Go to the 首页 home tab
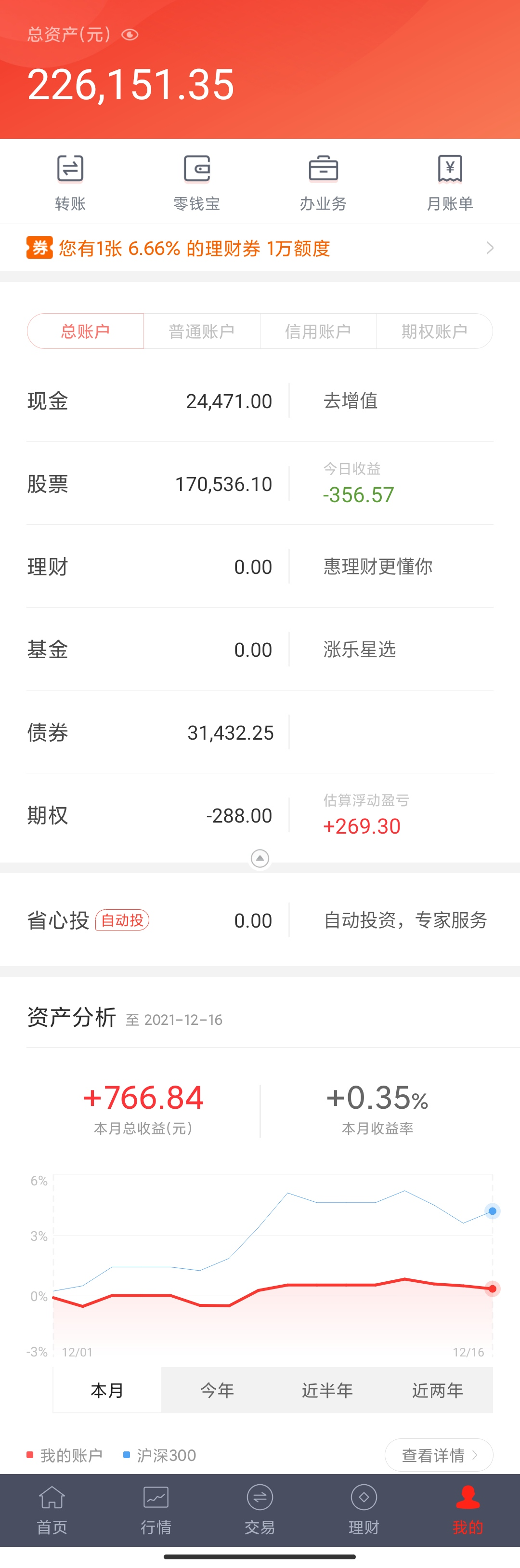Screen dimensions: 520x1568 click(x=52, y=1511)
